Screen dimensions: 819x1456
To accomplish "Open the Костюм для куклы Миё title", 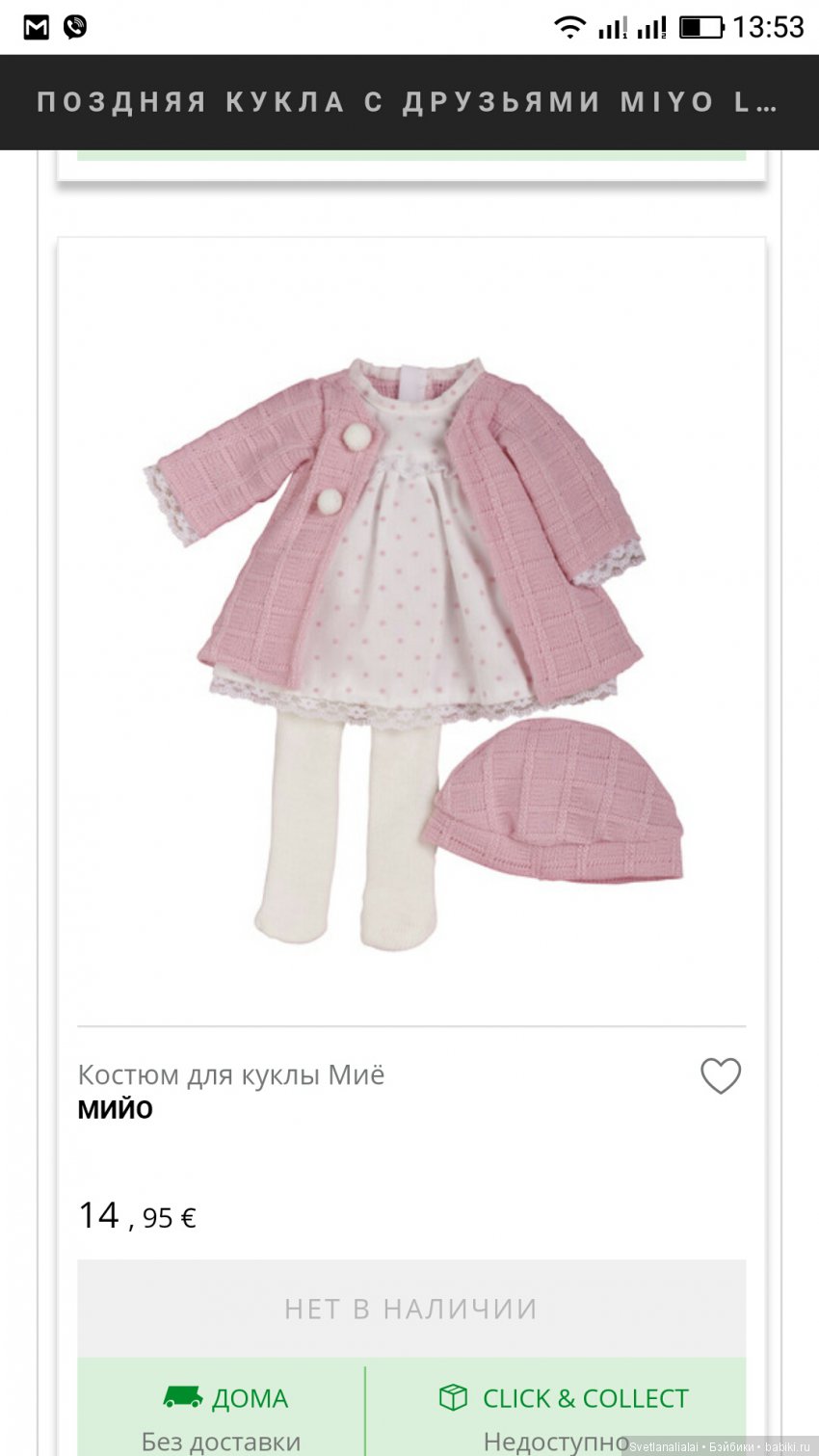I will coord(231,1074).
